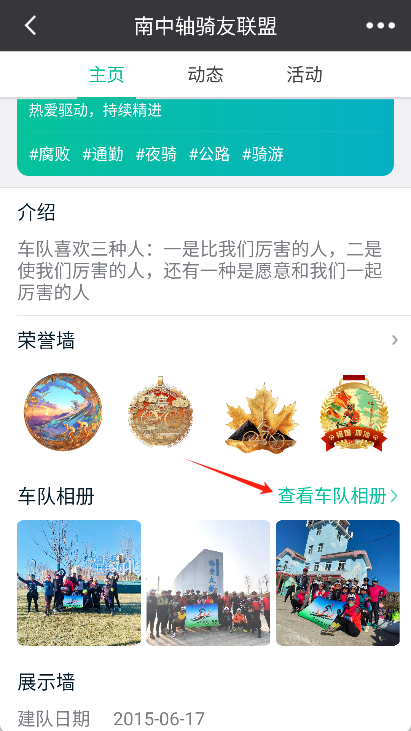Switch to the 动态 tab

pyautogui.click(x=206, y=75)
